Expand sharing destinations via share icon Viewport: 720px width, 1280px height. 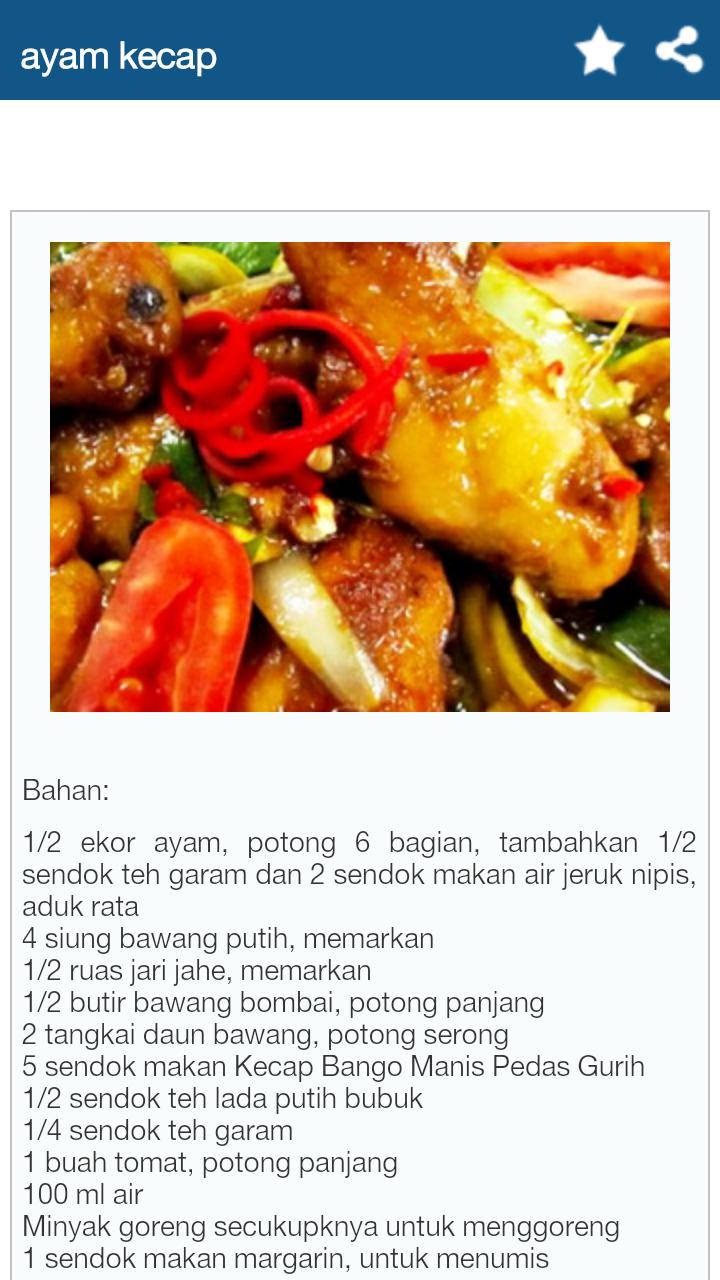pos(677,51)
